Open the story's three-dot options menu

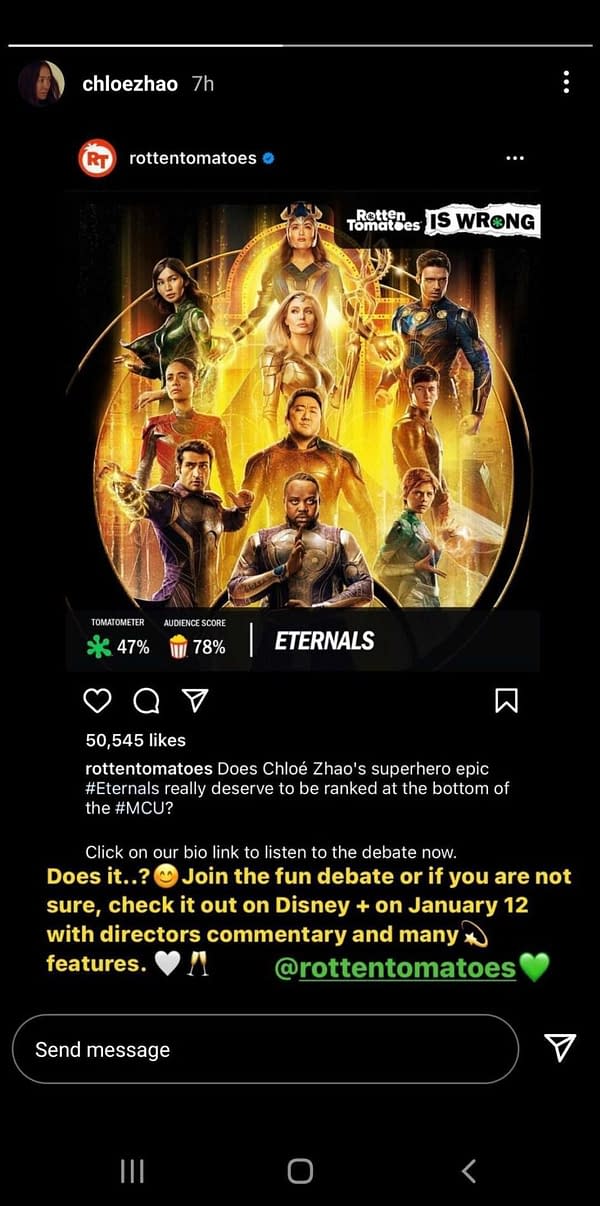click(x=566, y=82)
